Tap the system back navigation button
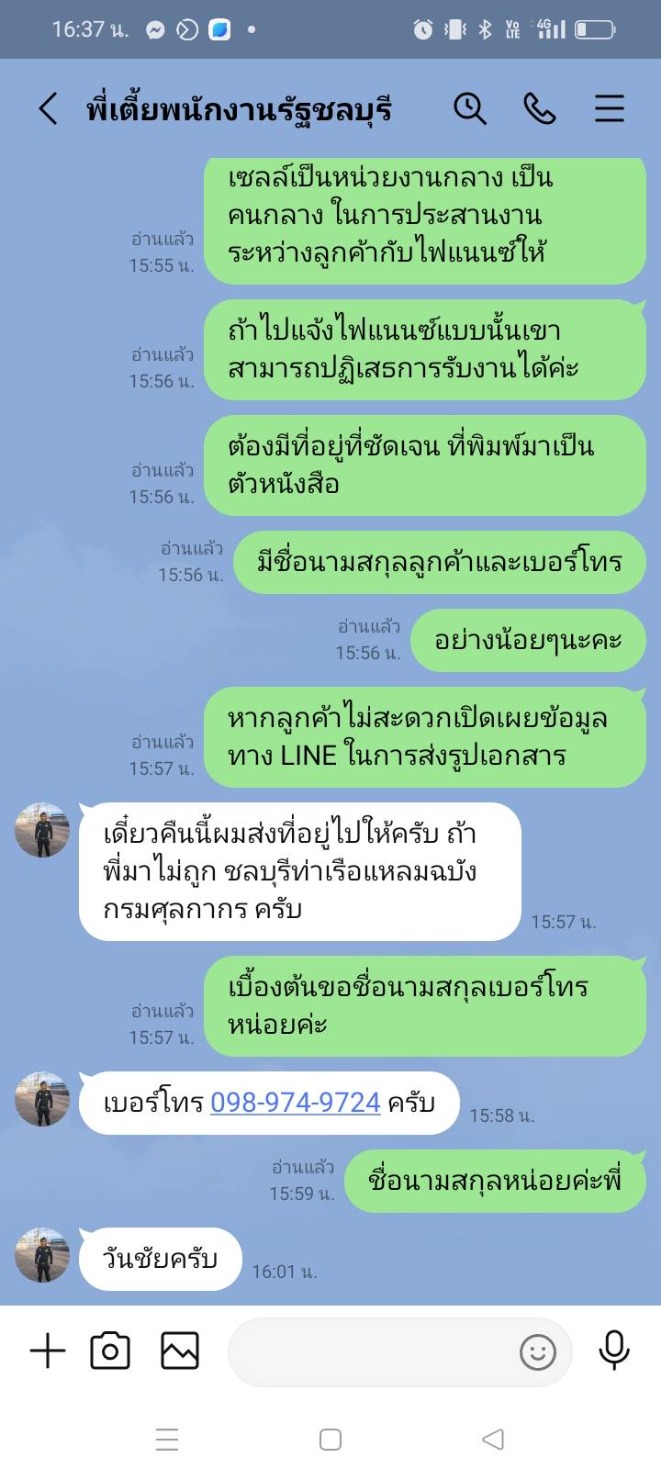 492,1440
